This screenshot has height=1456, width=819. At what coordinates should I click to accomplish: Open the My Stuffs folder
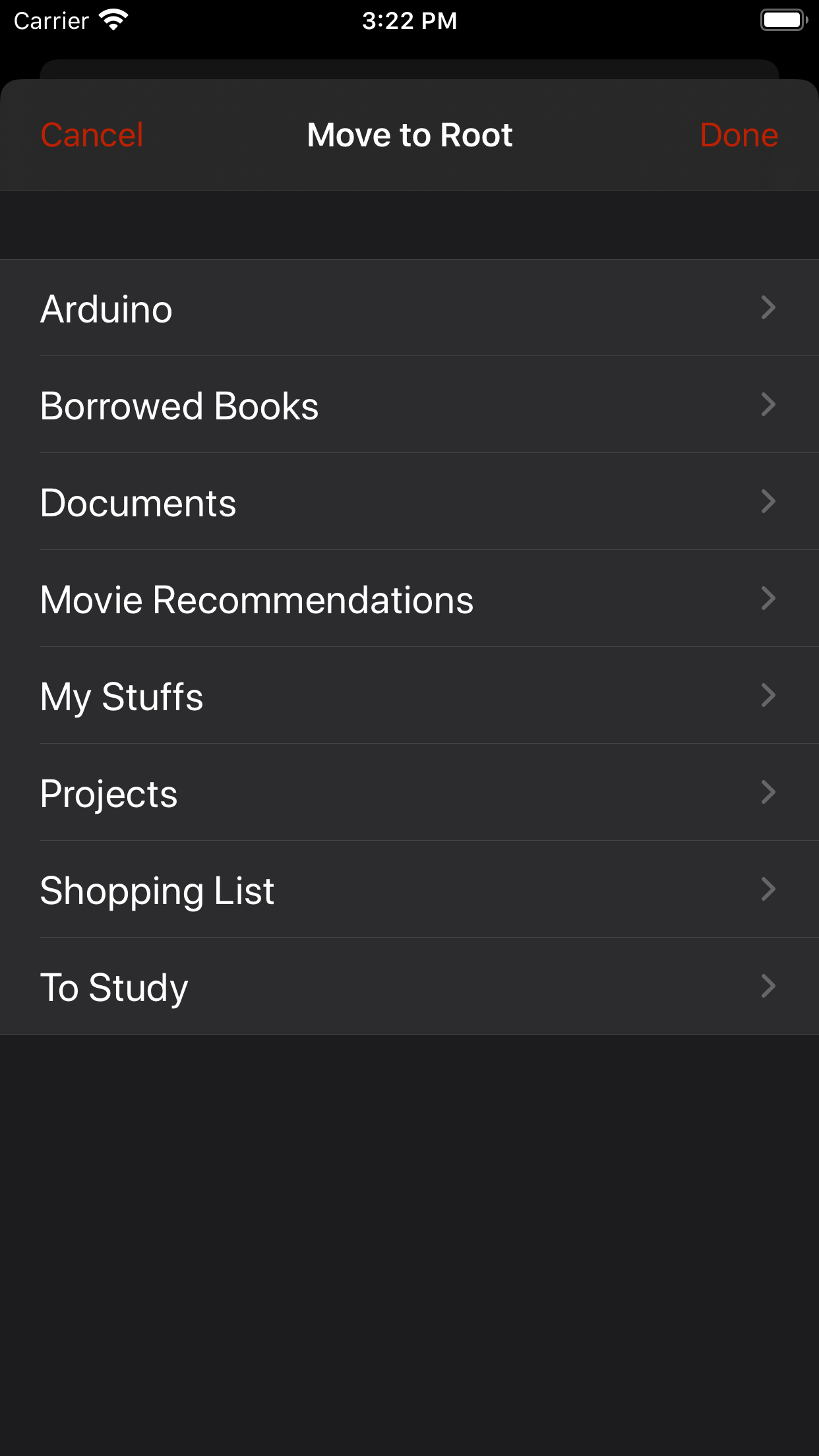click(409, 696)
